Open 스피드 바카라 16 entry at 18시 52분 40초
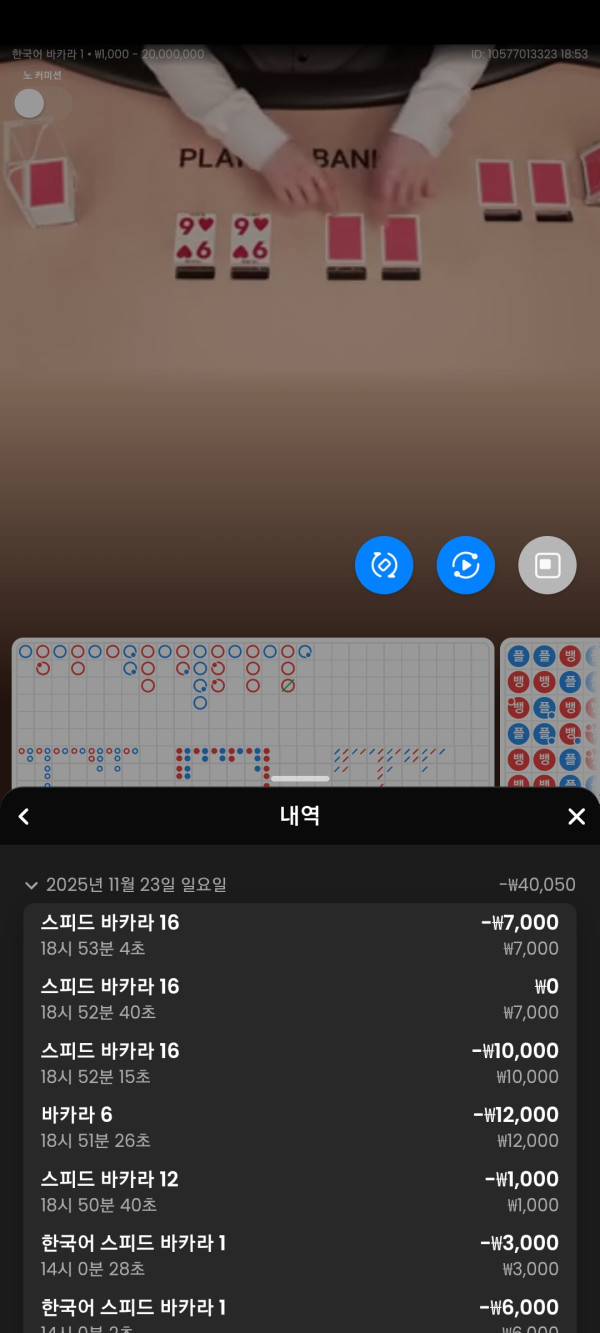Image resolution: width=600 pixels, height=1333 pixels. [300, 999]
